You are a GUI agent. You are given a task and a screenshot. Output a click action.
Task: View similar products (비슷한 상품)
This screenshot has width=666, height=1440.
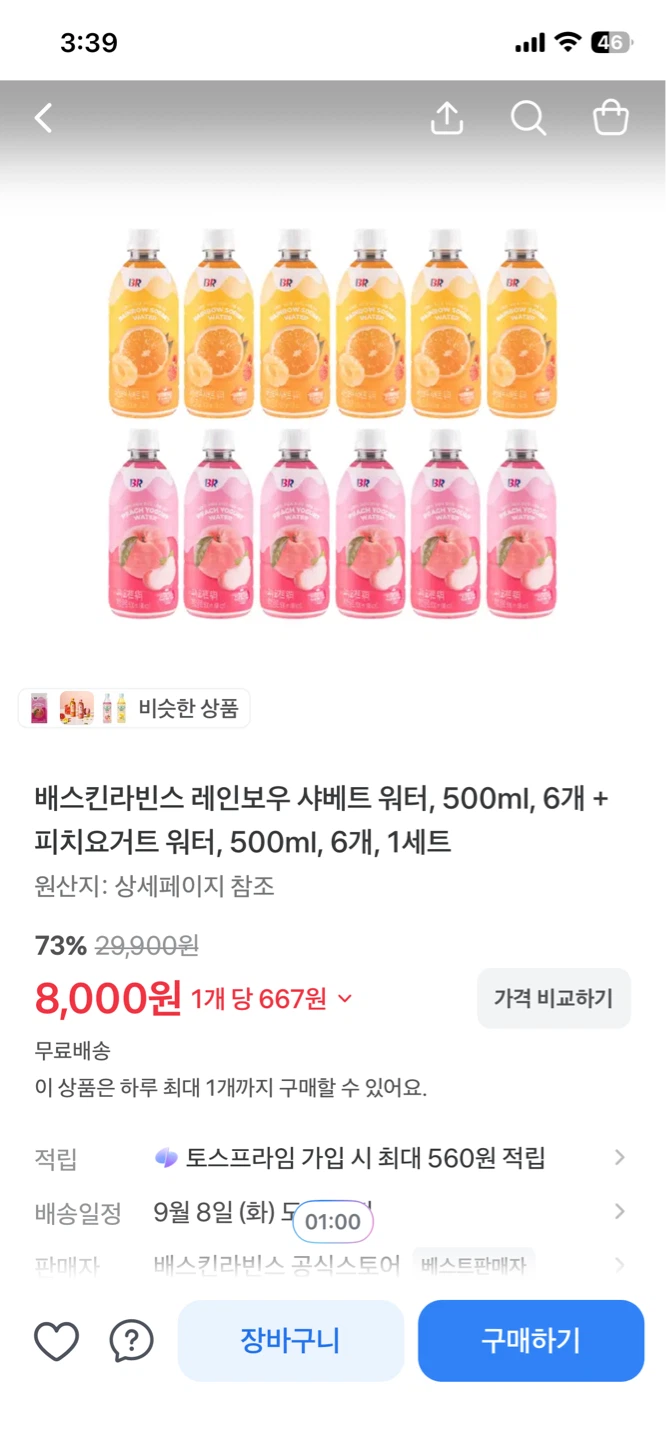134,708
